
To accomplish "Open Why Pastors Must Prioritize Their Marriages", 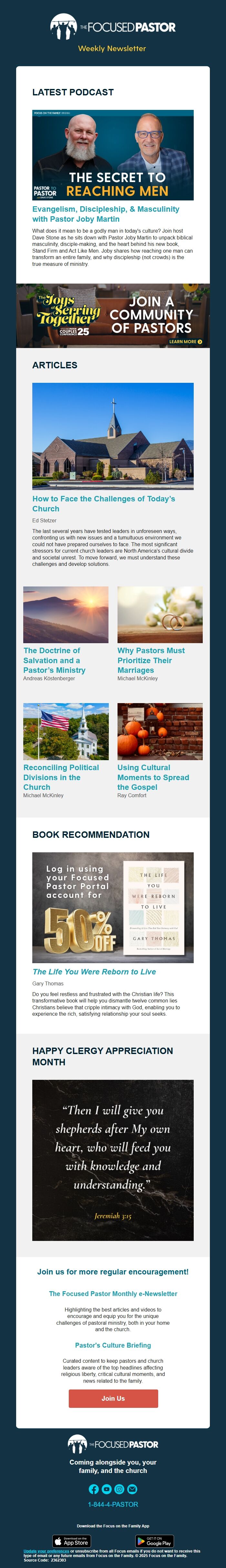I will click(151, 660).
